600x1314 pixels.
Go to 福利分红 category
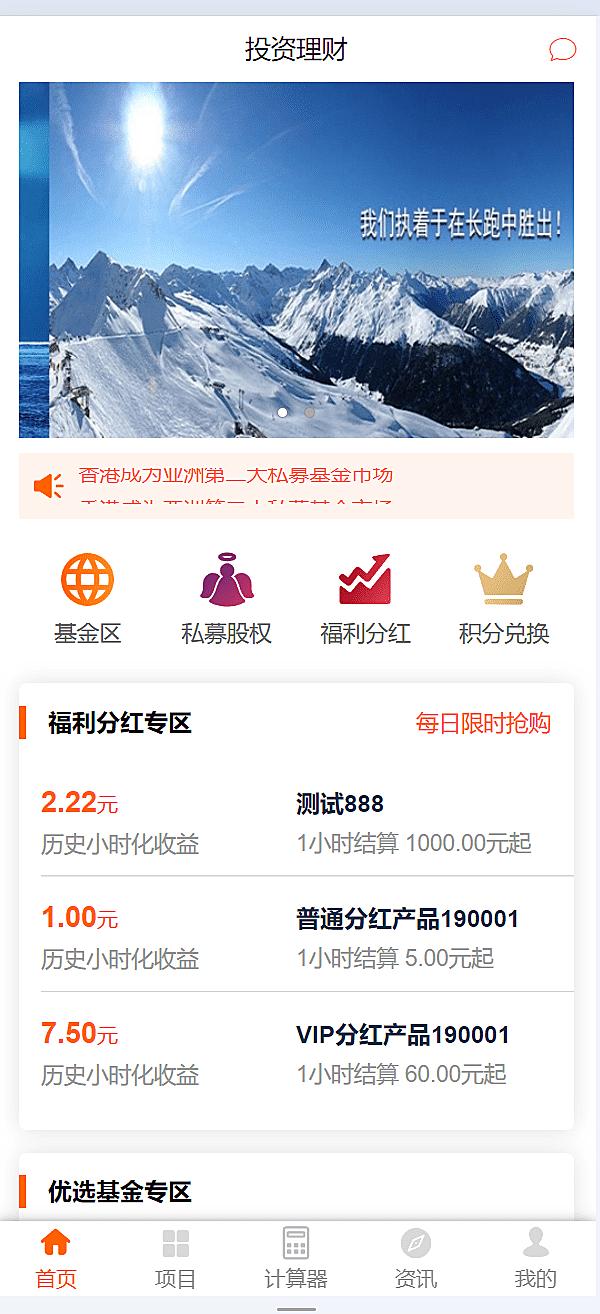tap(365, 599)
